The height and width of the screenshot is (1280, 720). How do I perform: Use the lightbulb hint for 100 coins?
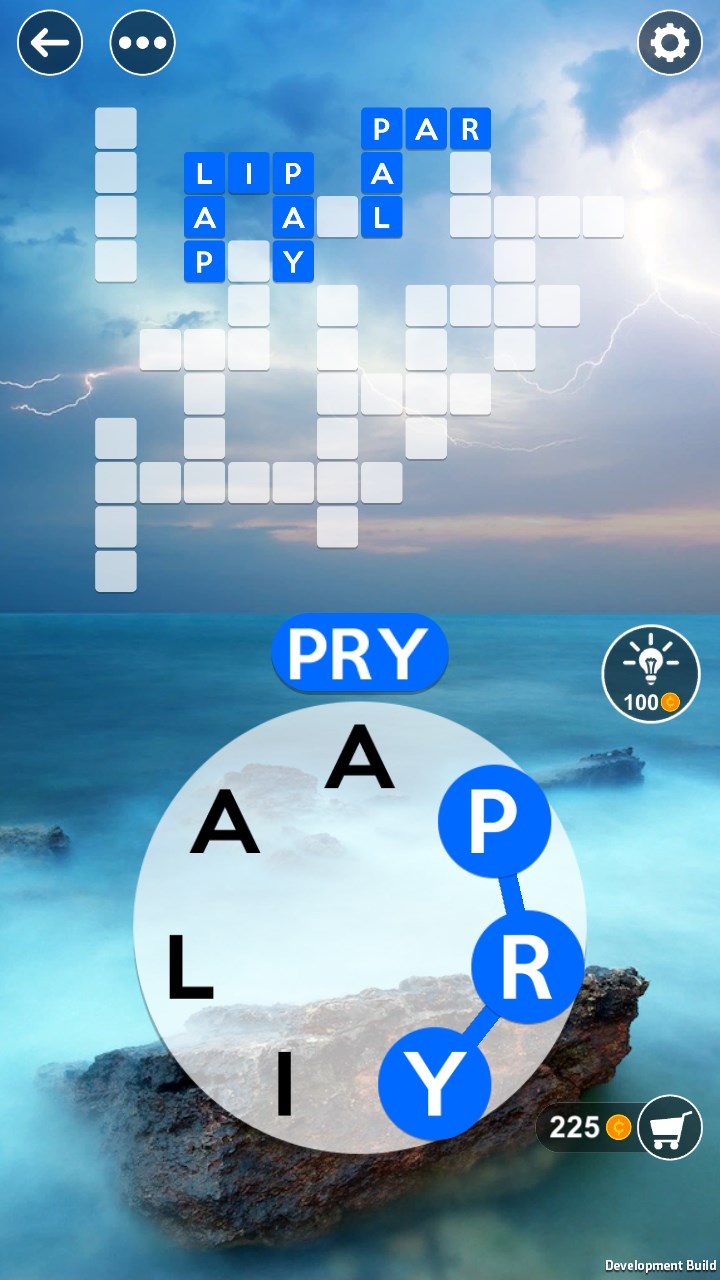[650, 673]
